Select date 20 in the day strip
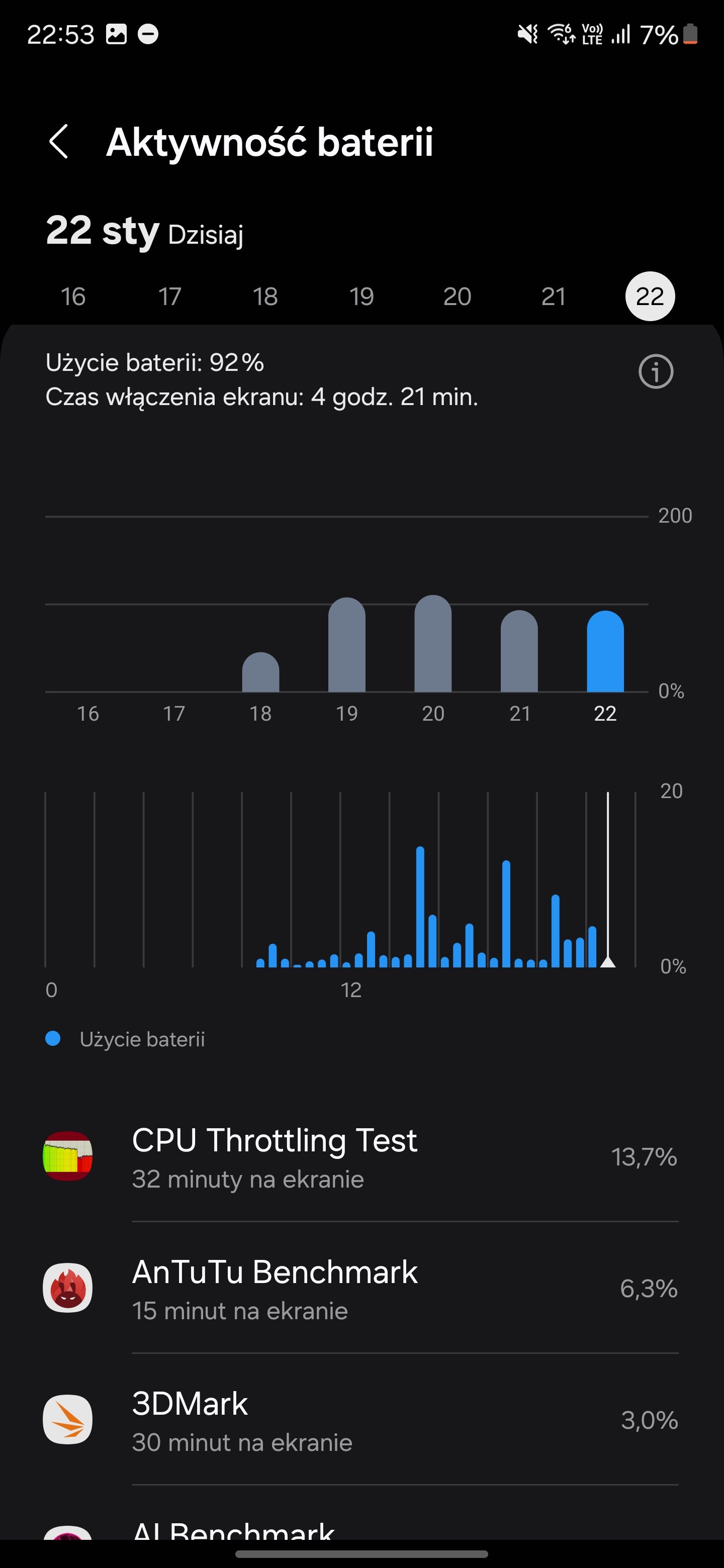Screen dimensions: 724x1568 tap(458, 297)
